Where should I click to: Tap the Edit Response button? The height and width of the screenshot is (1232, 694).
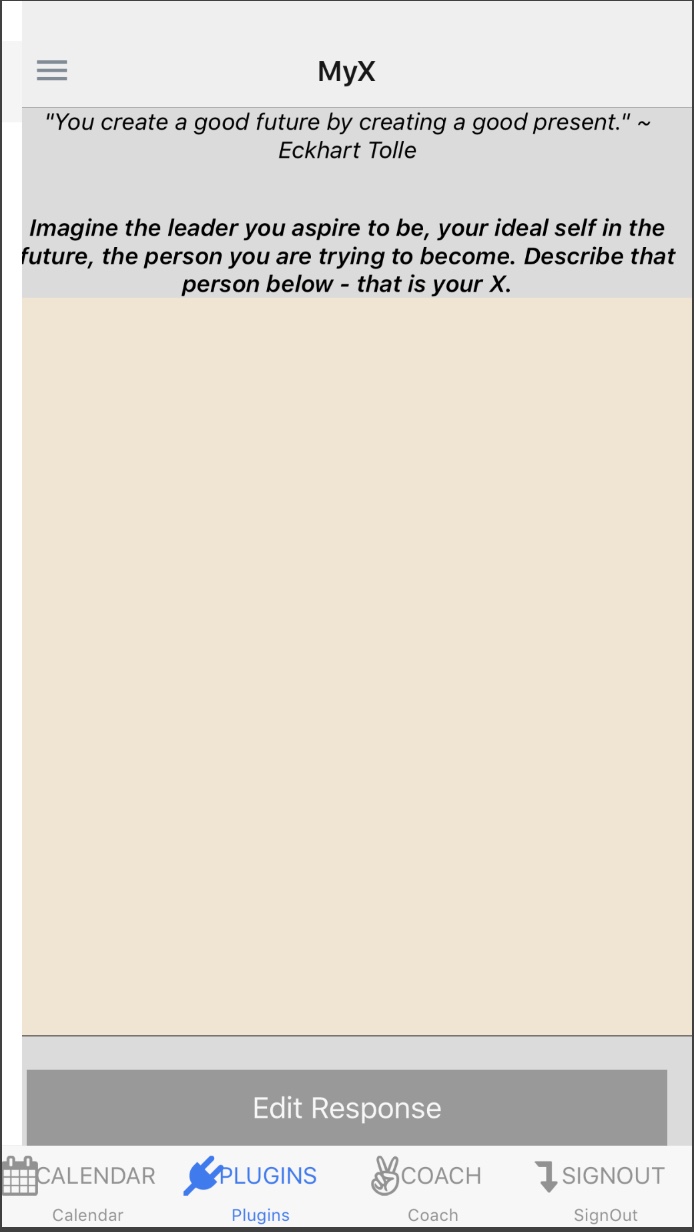347,1108
